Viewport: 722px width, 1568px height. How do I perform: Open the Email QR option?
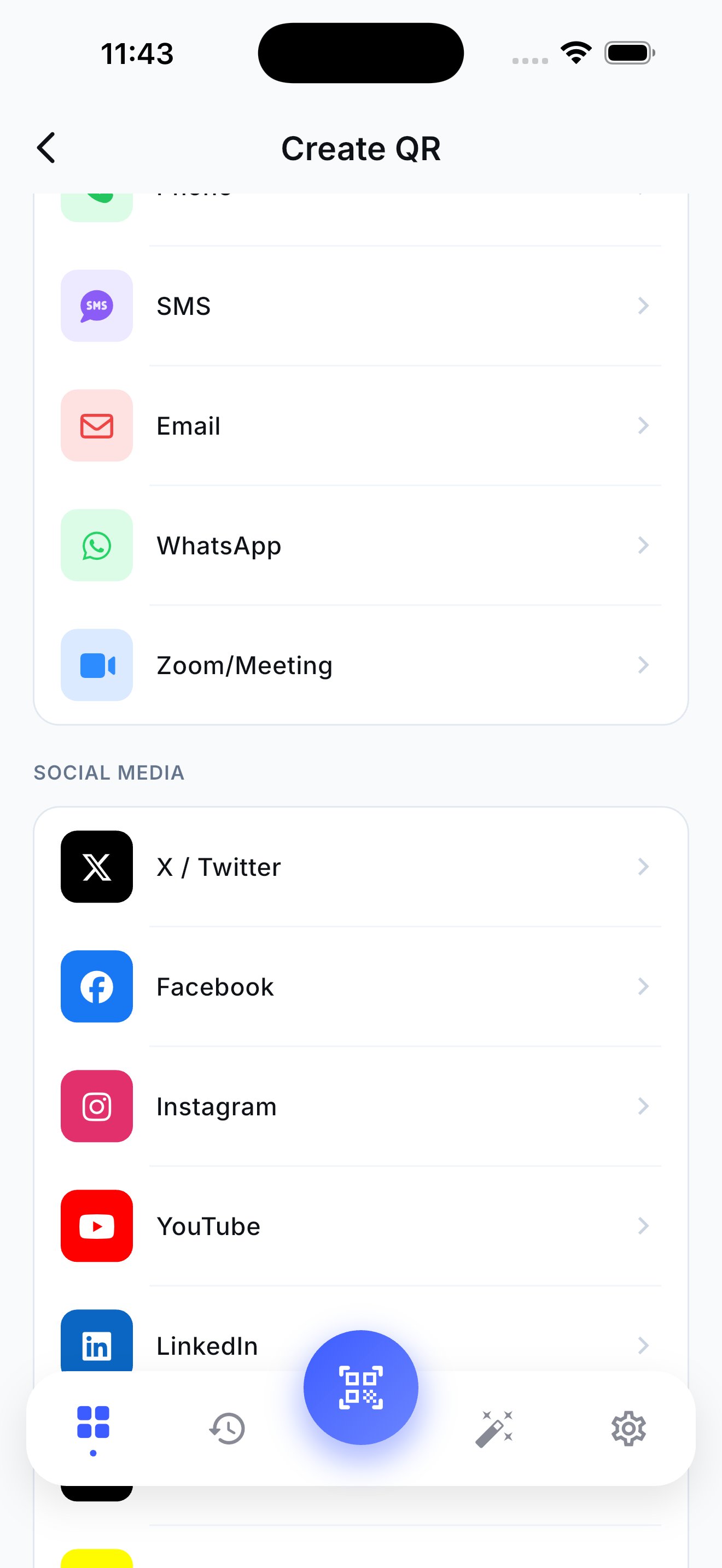point(360,425)
